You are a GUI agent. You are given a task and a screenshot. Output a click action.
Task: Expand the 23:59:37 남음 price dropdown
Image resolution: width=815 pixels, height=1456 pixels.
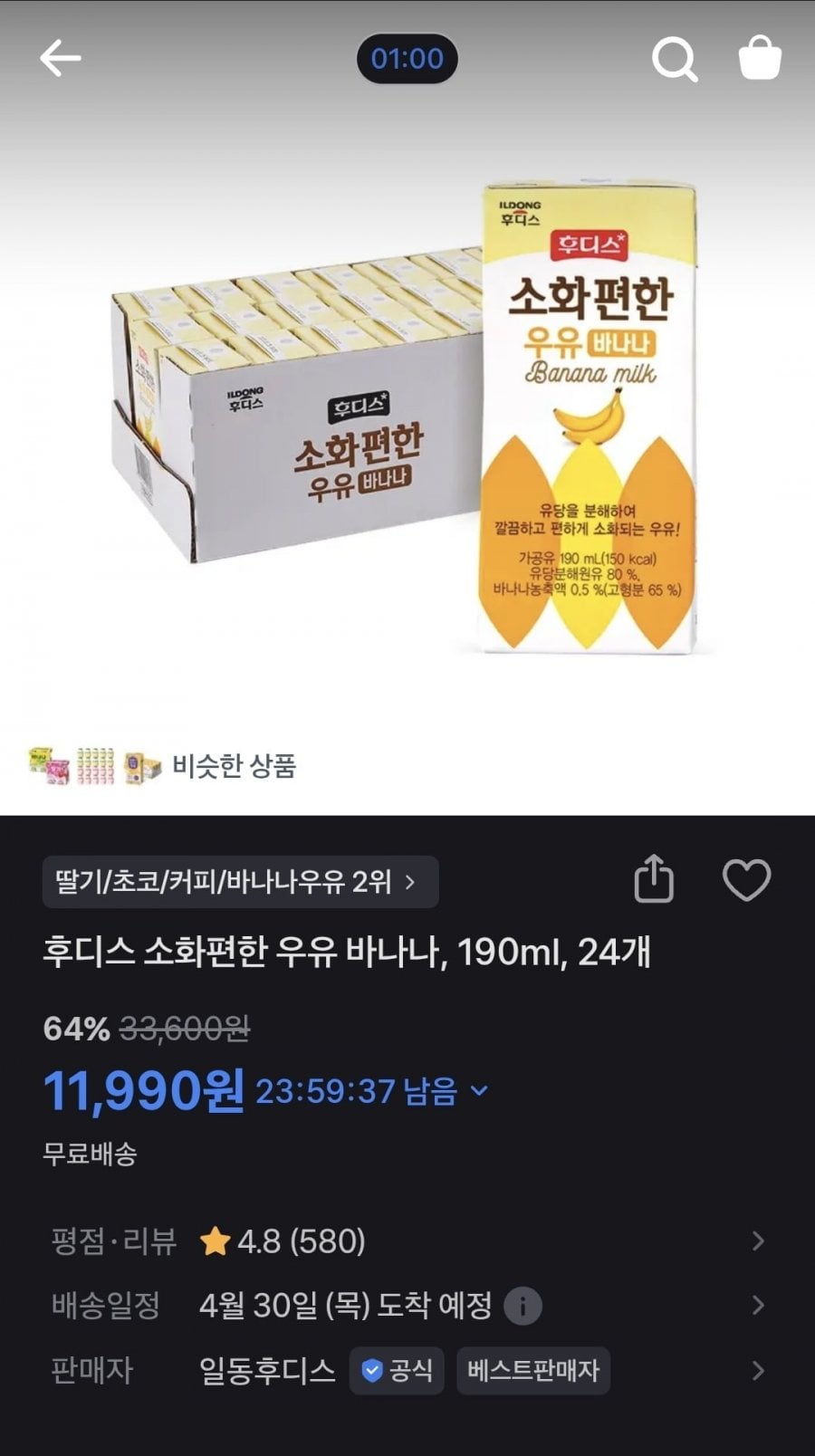coord(480,1091)
